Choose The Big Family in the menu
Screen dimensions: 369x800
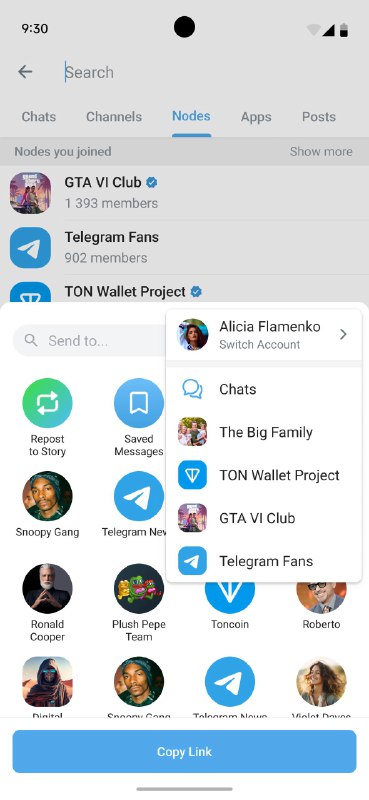tap(264, 432)
